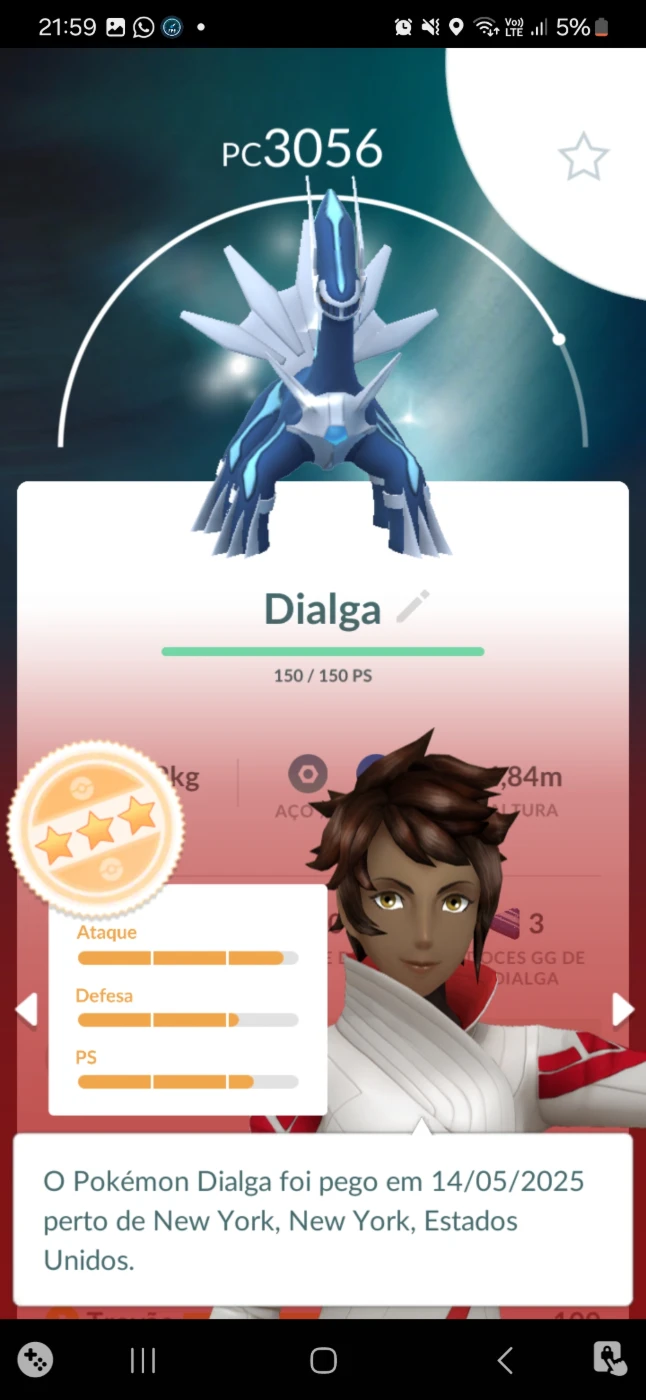Image resolution: width=646 pixels, height=1400 pixels.
Task: Open the game tools icon in navigation bar
Action: tap(35, 1360)
